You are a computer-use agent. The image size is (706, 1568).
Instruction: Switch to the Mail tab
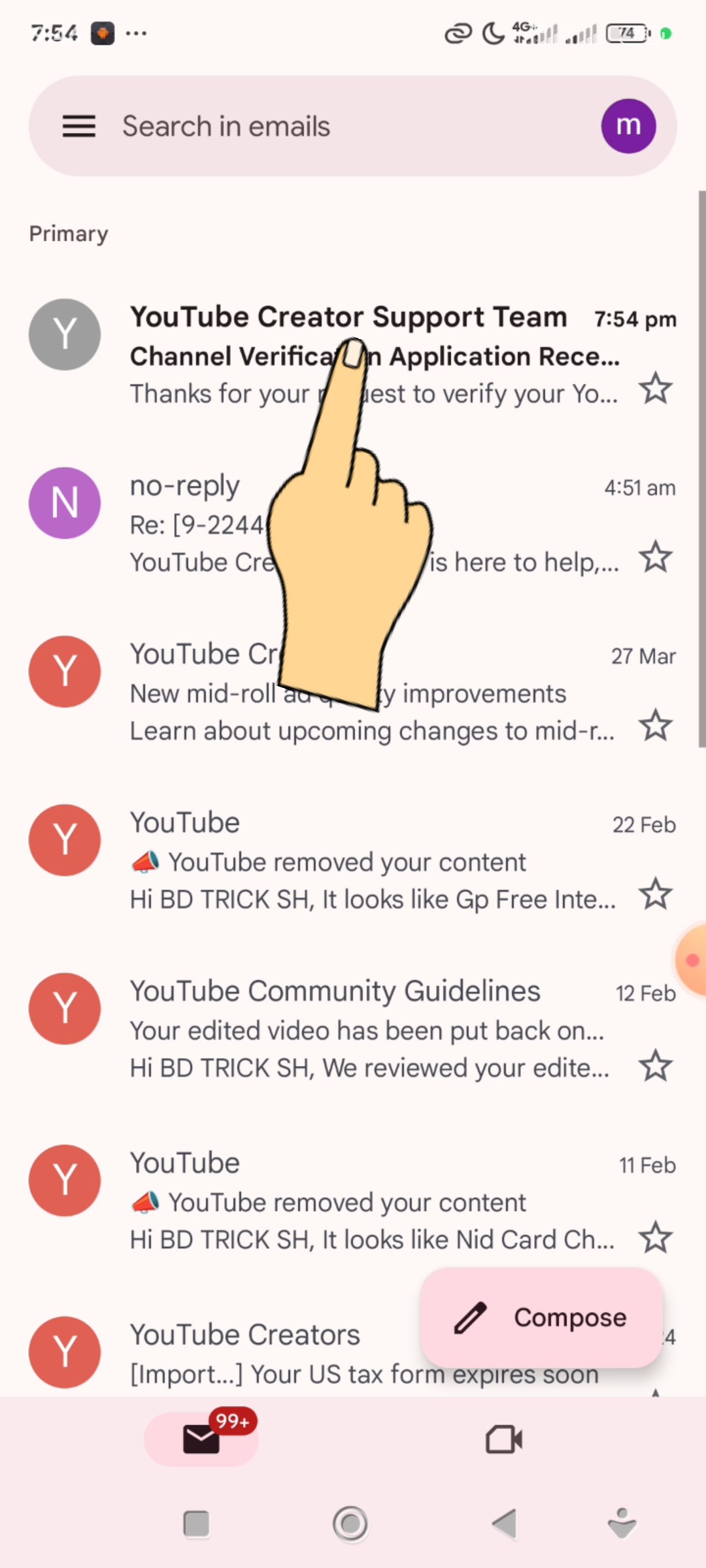point(201,1439)
